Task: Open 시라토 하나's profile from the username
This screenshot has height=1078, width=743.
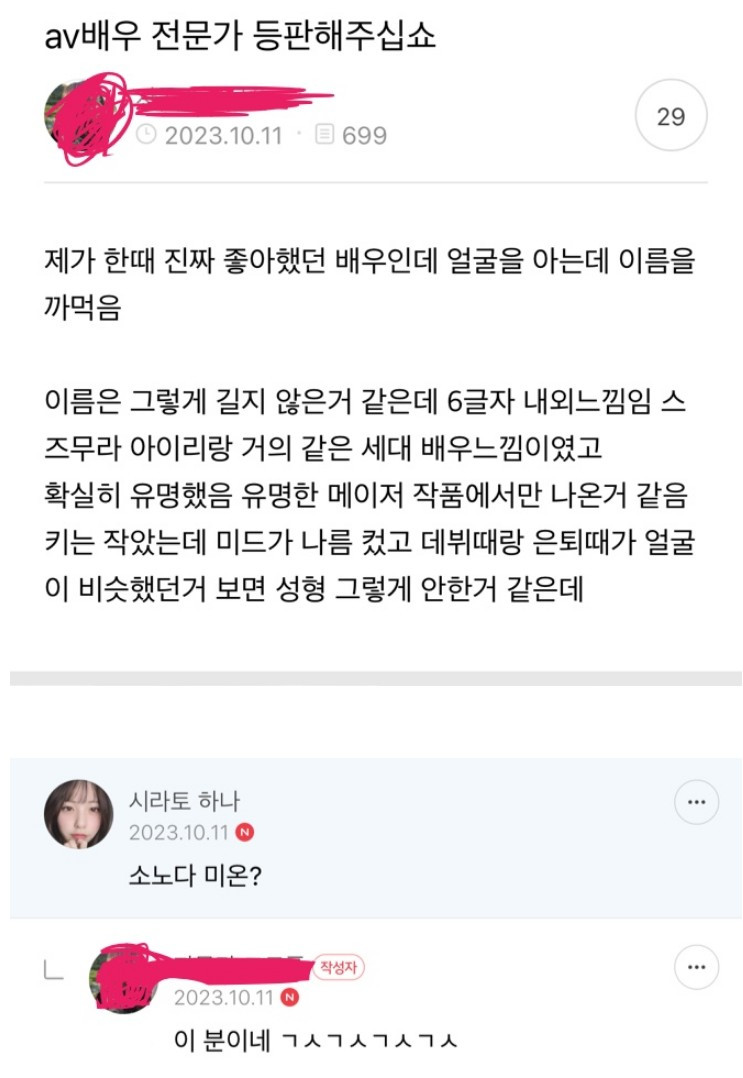Action: click(185, 801)
